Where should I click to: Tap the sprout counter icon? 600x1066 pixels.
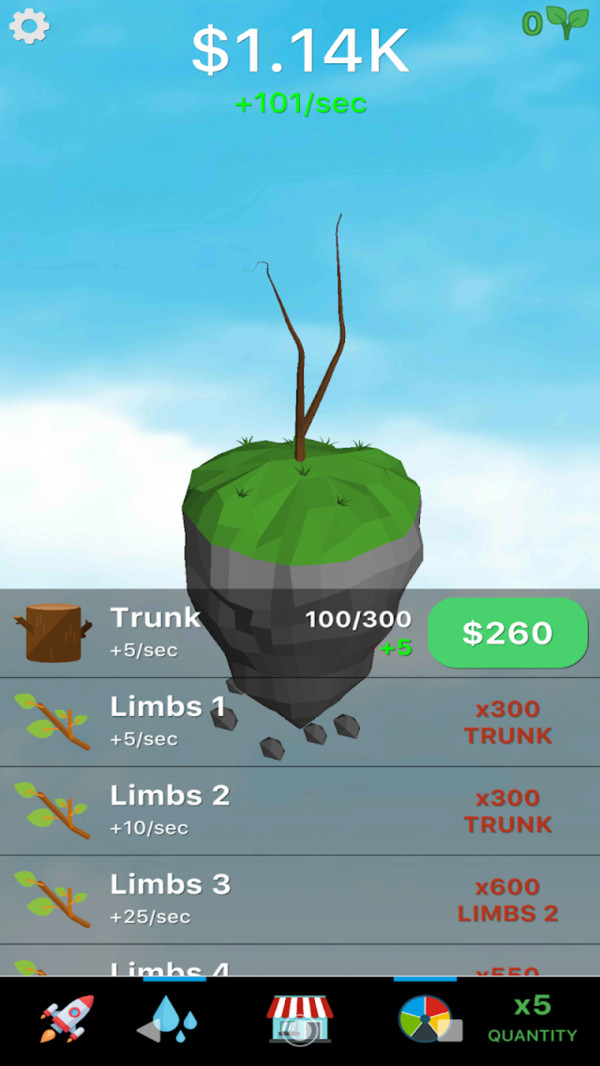(567, 22)
